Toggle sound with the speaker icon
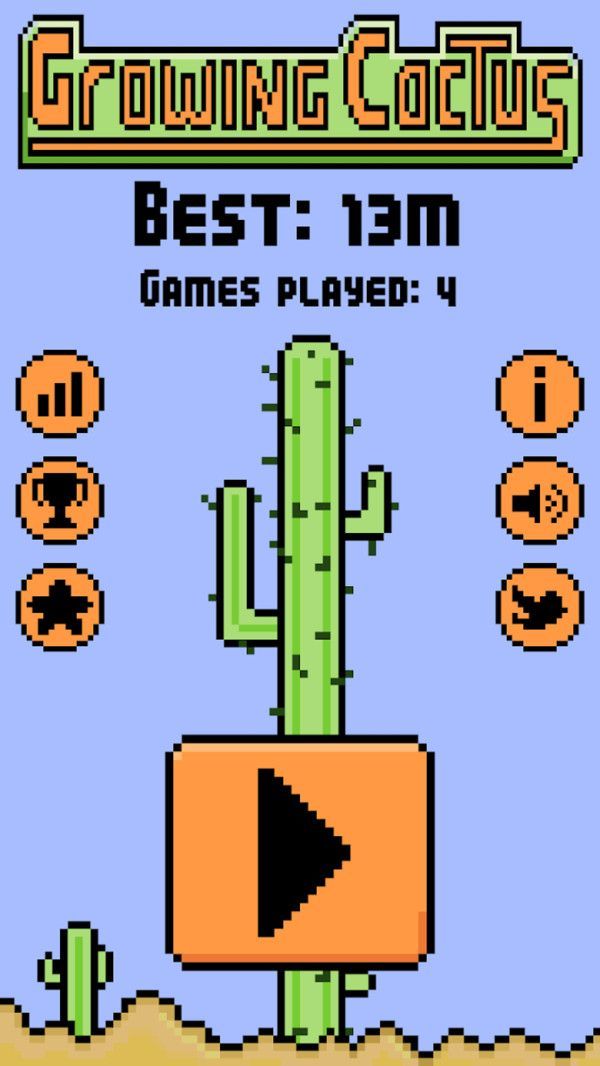 click(540, 500)
